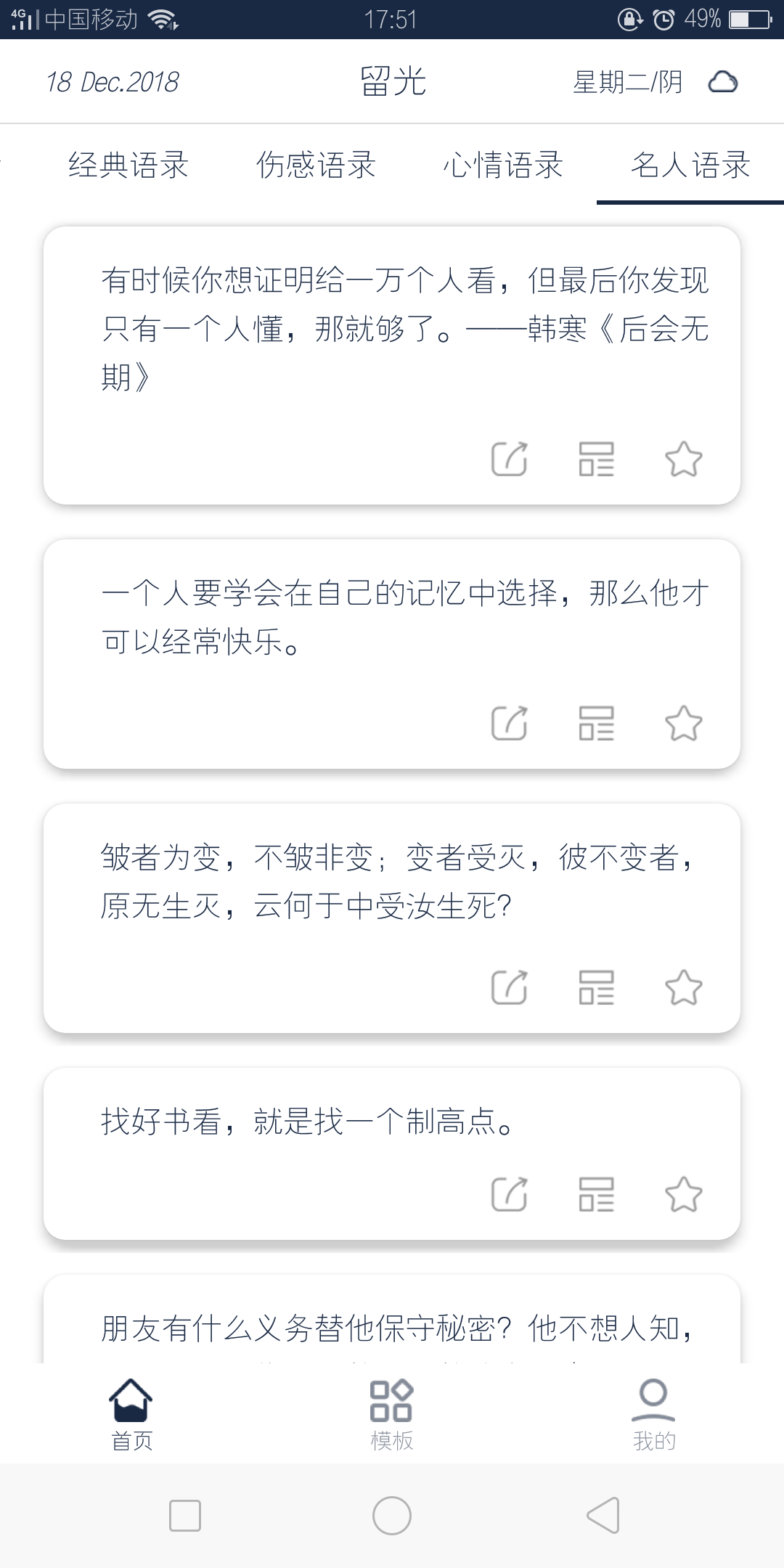
Task: Share the quote about 经常快乐
Action: (x=510, y=723)
